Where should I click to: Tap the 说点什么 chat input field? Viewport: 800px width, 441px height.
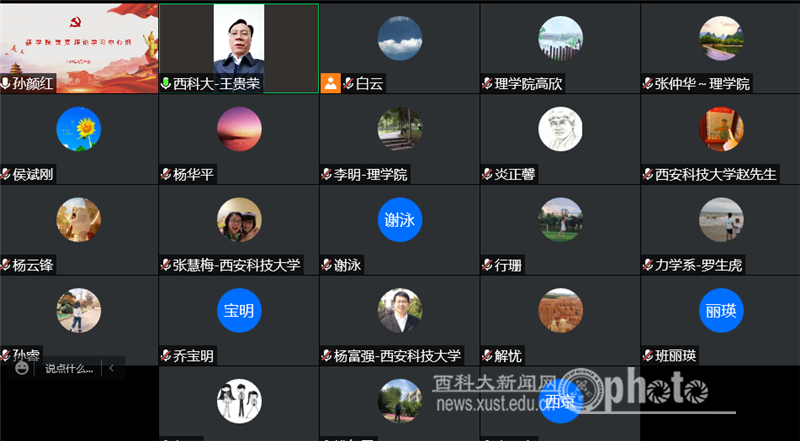point(68,368)
